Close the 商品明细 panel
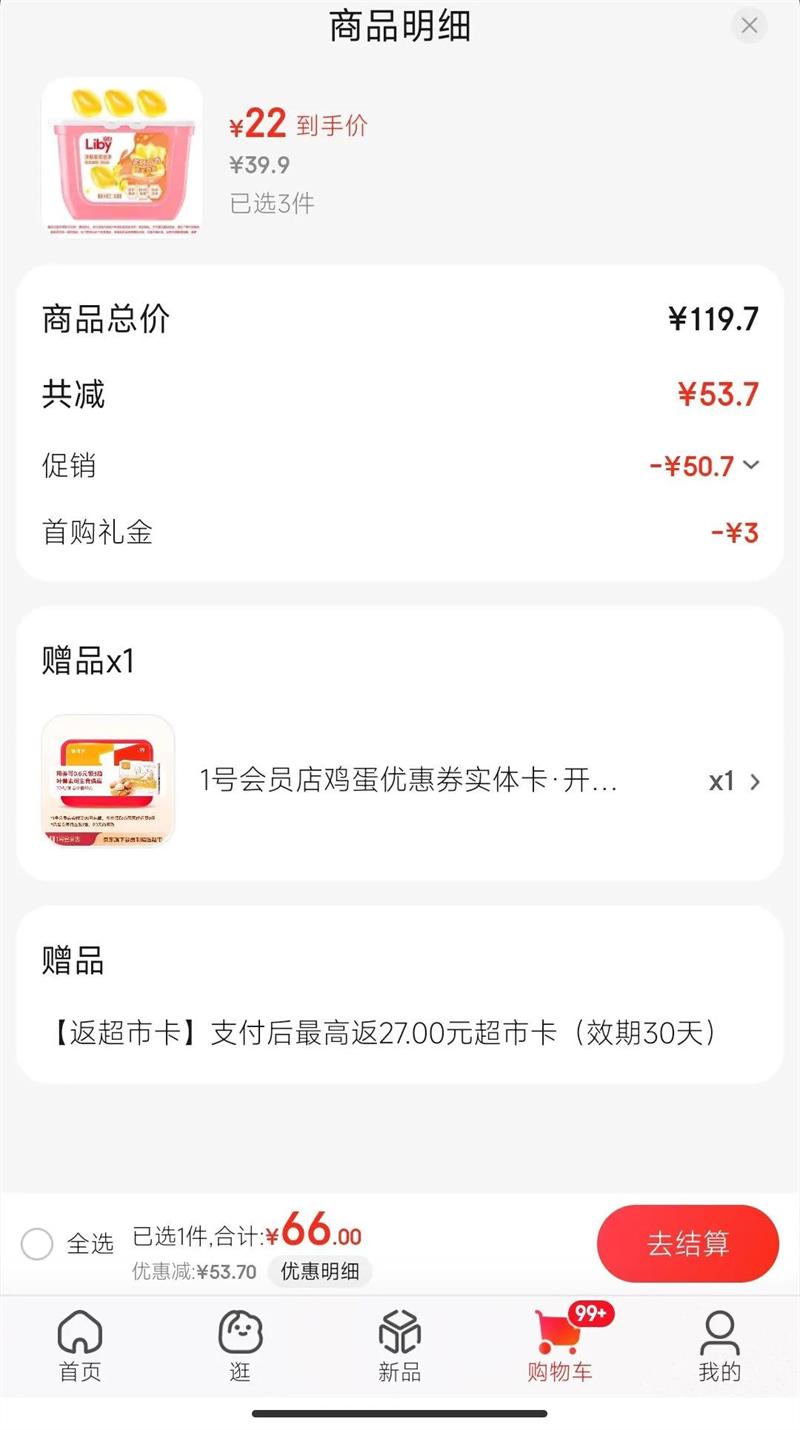The width and height of the screenshot is (800, 1430). pyautogui.click(x=749, y=25)
